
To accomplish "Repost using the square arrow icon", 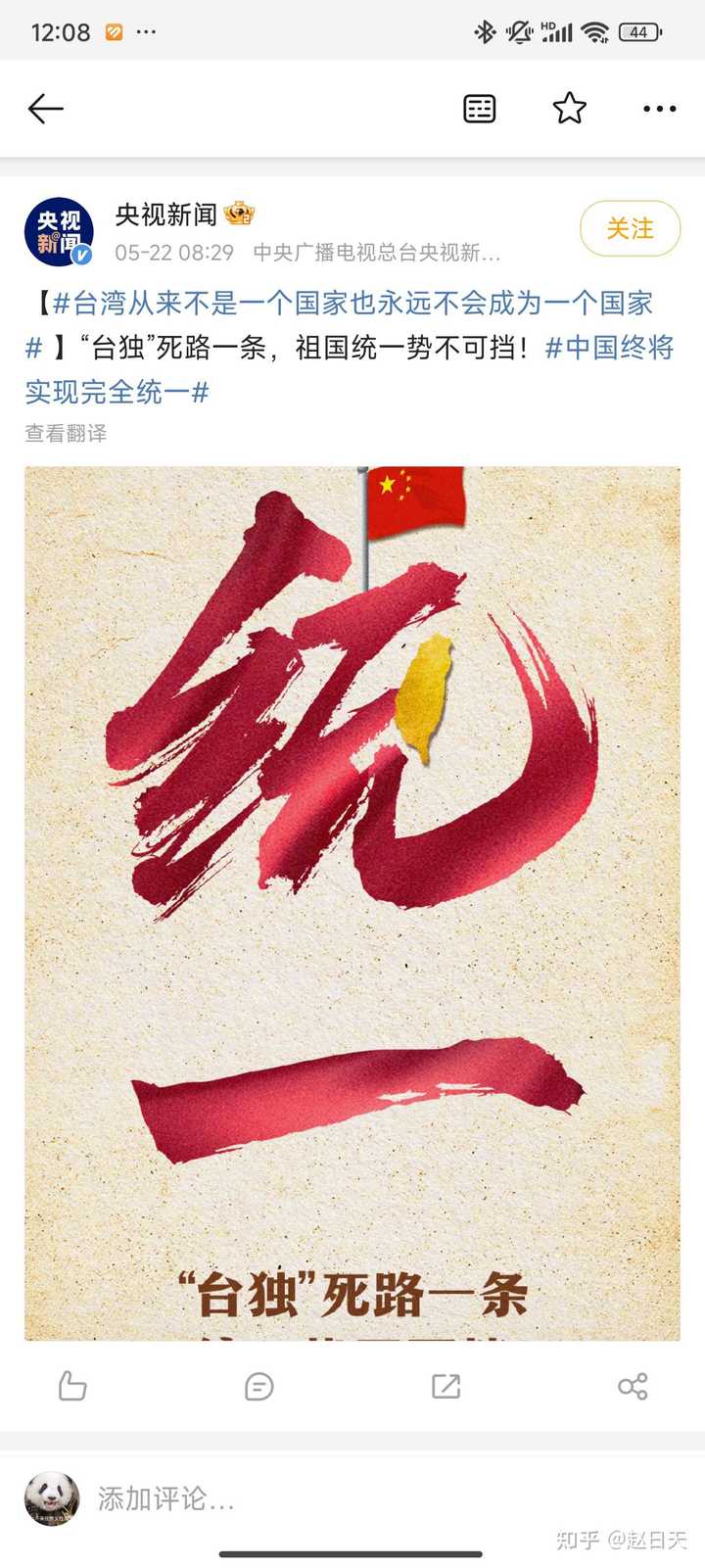I will 446,1386.
